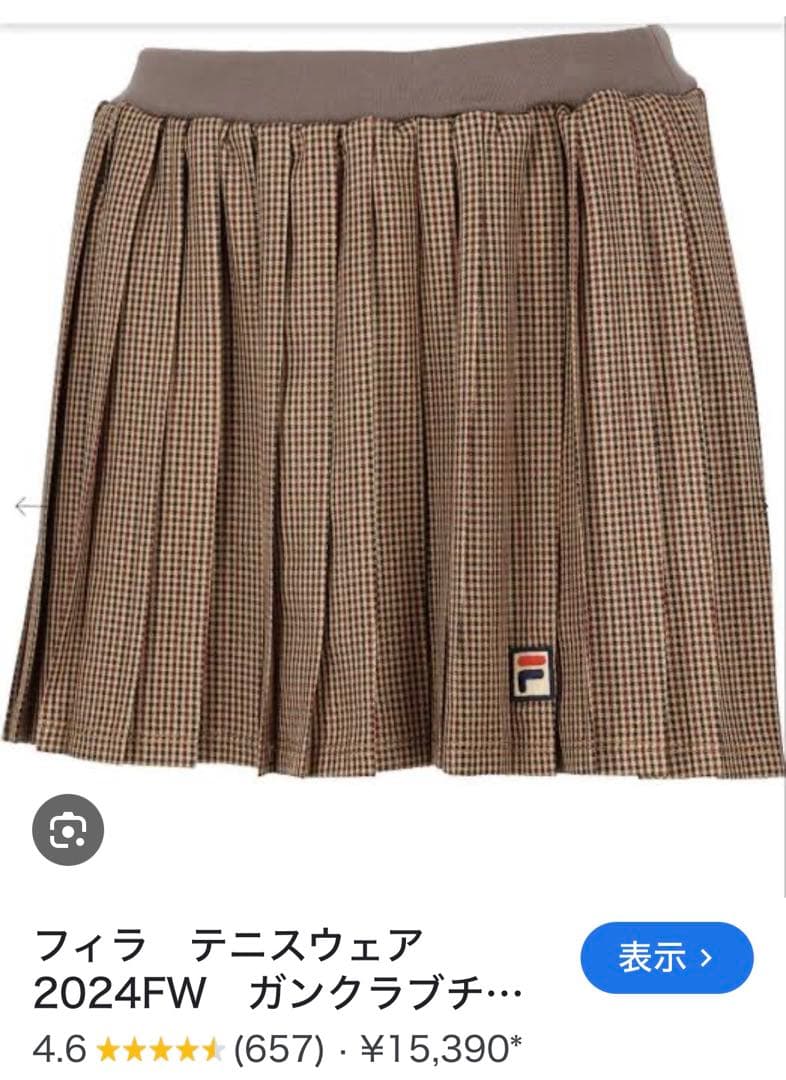The image size is (786, 1080).
Task: Tap the dark circle of the Lens button
Action: click(x=67, y=829)
